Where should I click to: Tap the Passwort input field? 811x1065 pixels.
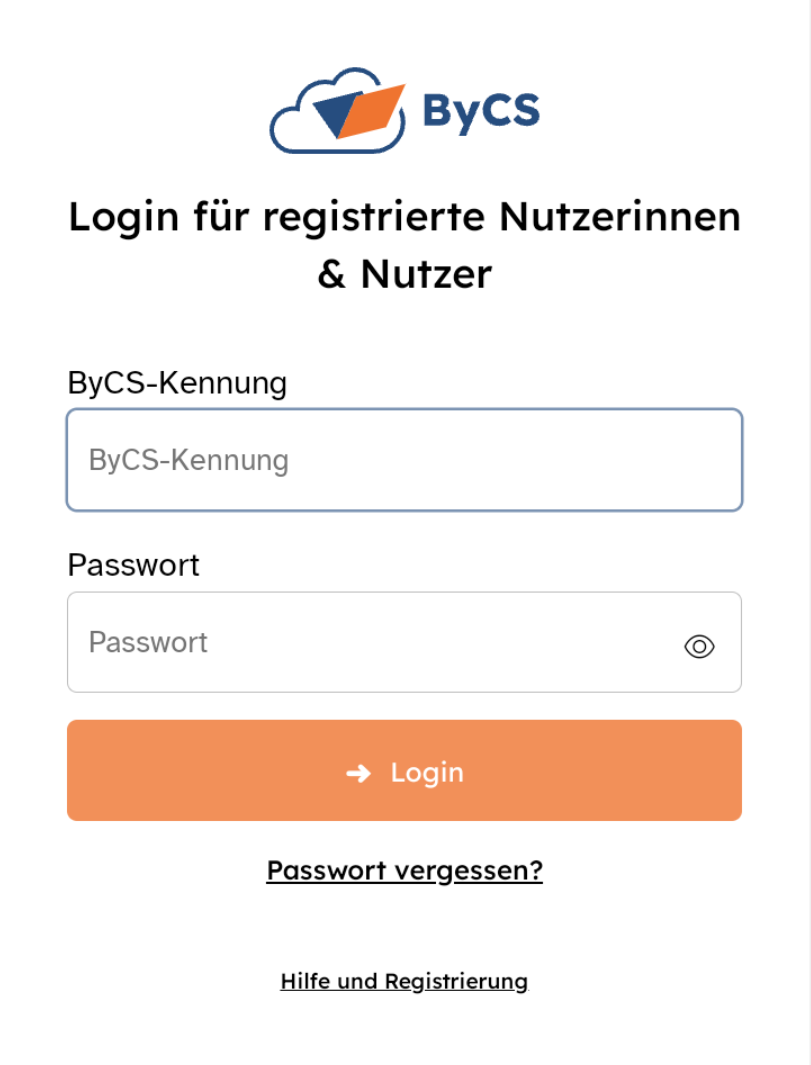point(370,642)
